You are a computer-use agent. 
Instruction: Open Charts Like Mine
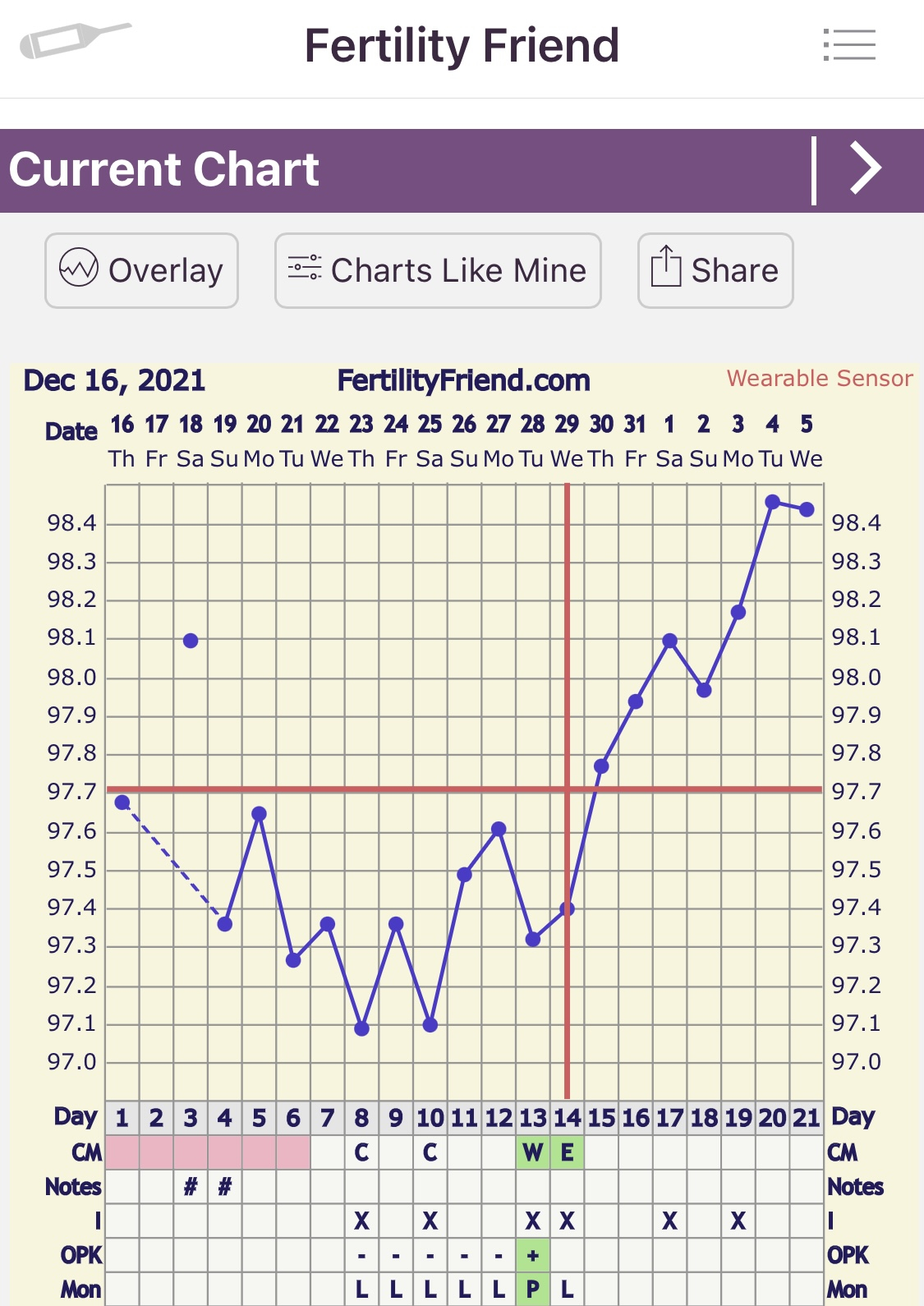click(x=438, y=271)
